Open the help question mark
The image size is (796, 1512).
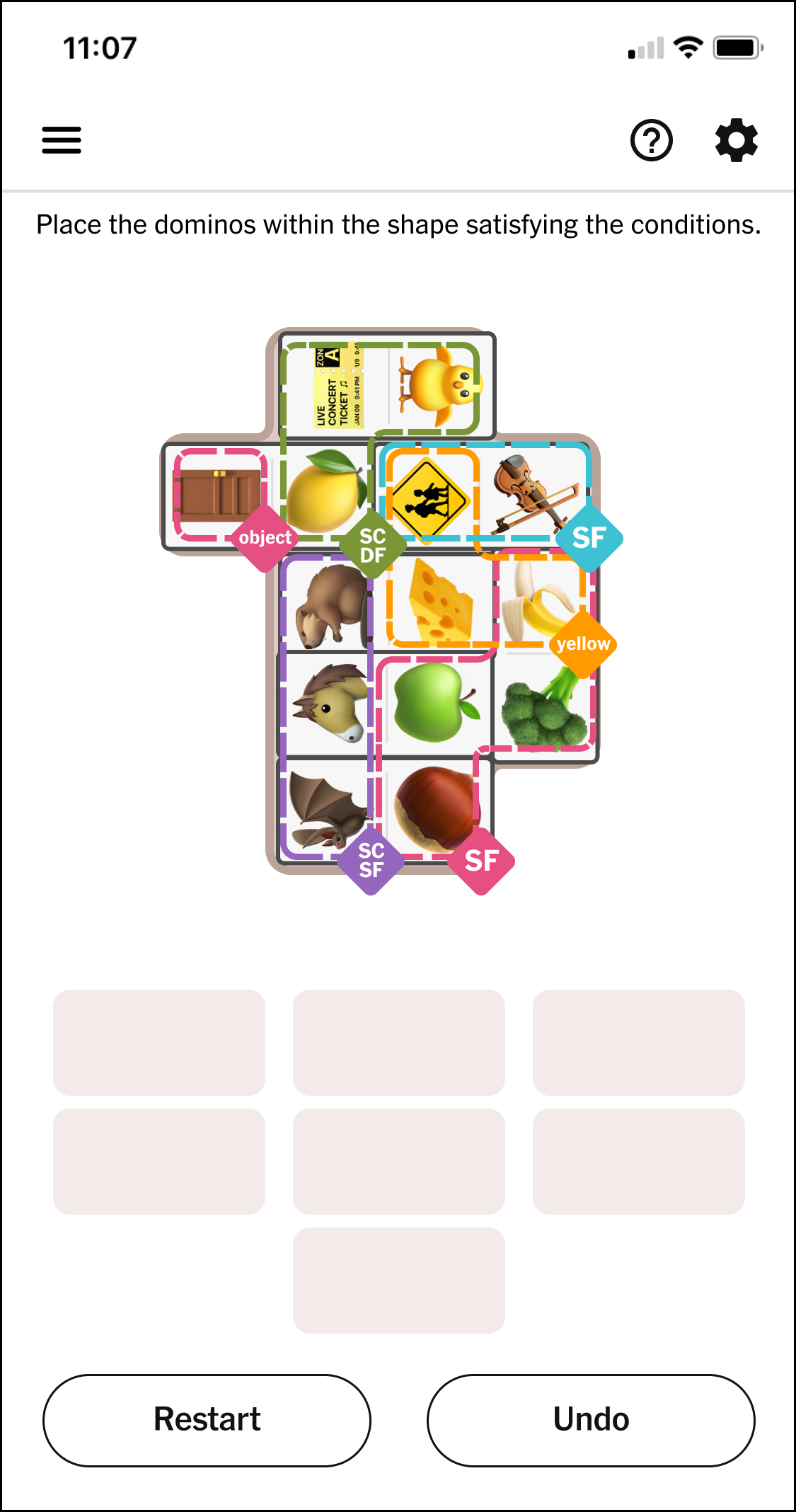(651, 141)
